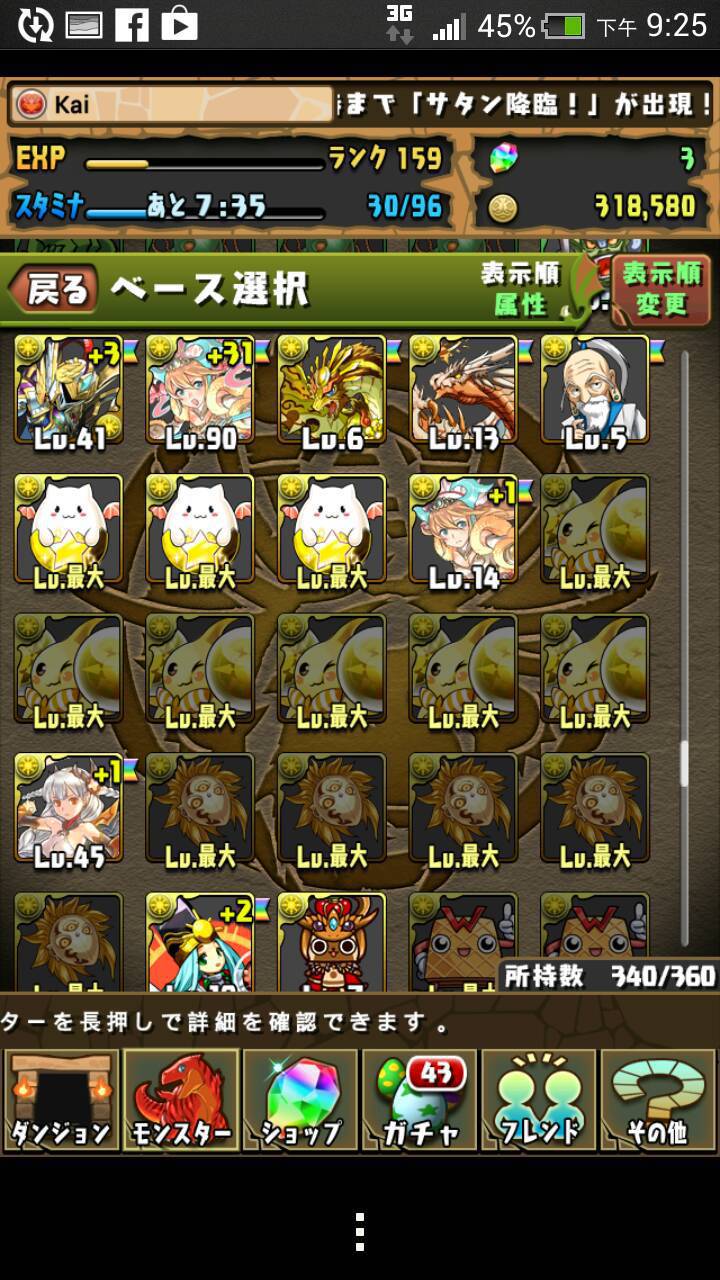This screenshot has width=720, height=1280.
Task: Go to the ガチャ tab
Action: tap(419, 1099)
